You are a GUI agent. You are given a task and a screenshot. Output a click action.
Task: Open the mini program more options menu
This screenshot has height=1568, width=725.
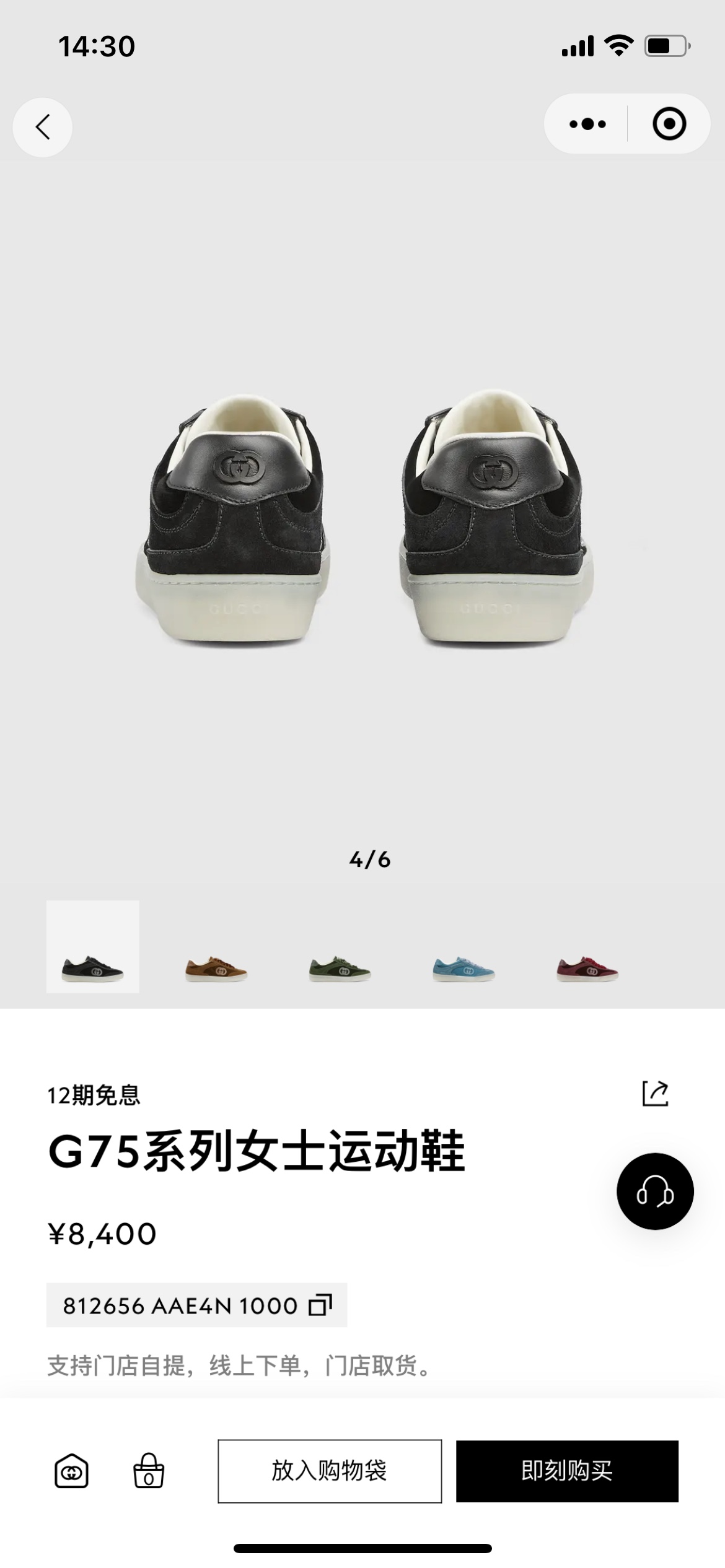[x=587, y=124]
